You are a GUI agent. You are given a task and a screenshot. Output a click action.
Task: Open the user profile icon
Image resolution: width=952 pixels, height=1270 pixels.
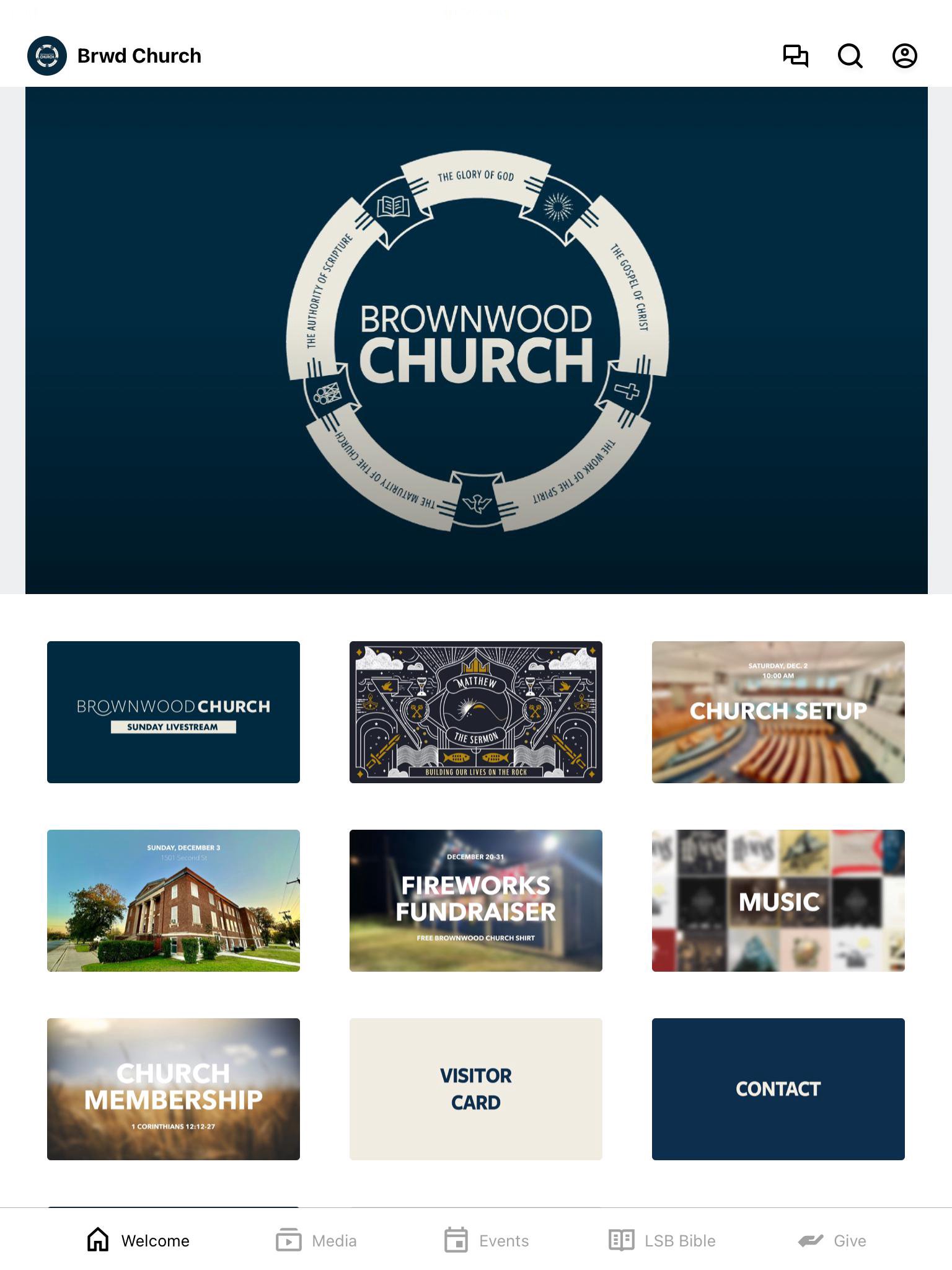tap(904, 56)
